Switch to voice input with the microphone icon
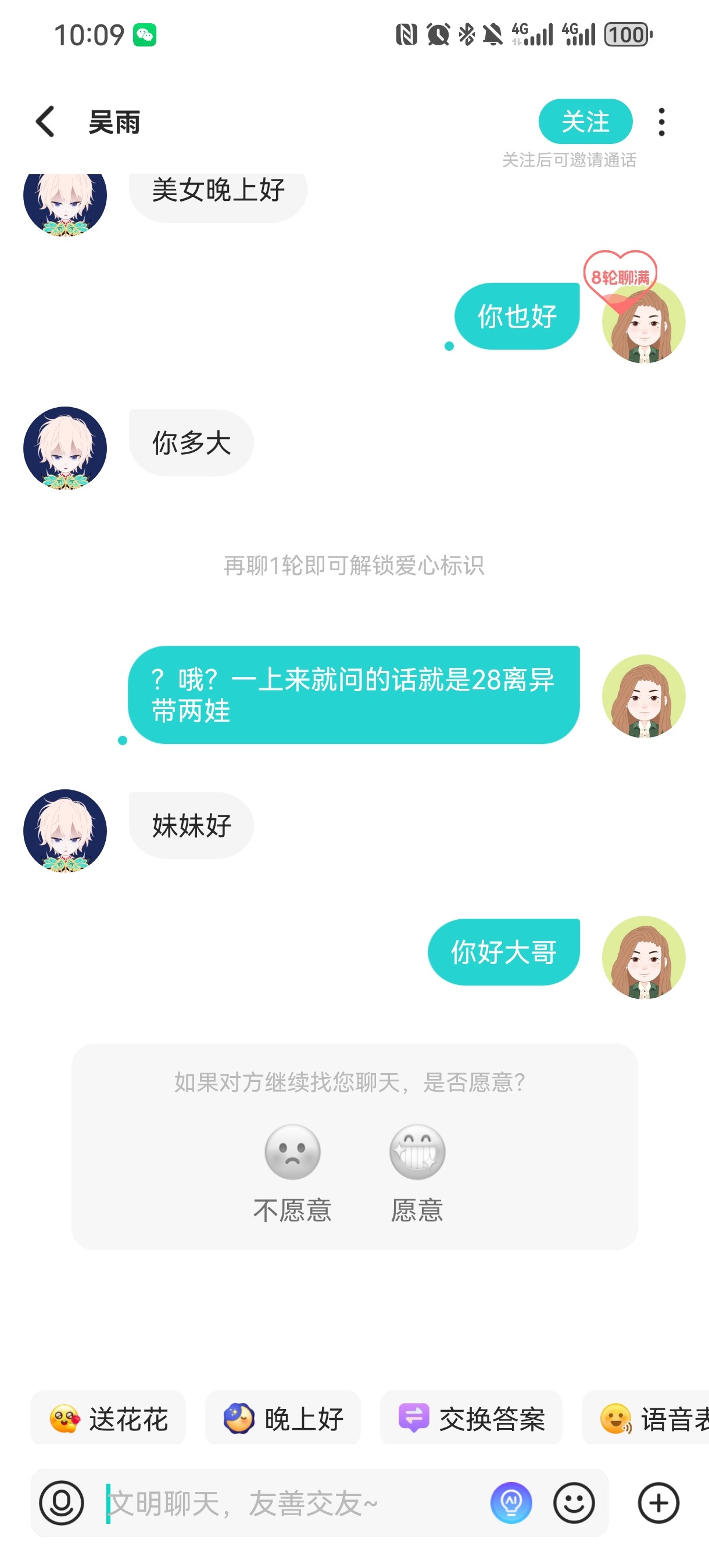Viewport: 709px width, 1568px height. (x=62, y=1503)
